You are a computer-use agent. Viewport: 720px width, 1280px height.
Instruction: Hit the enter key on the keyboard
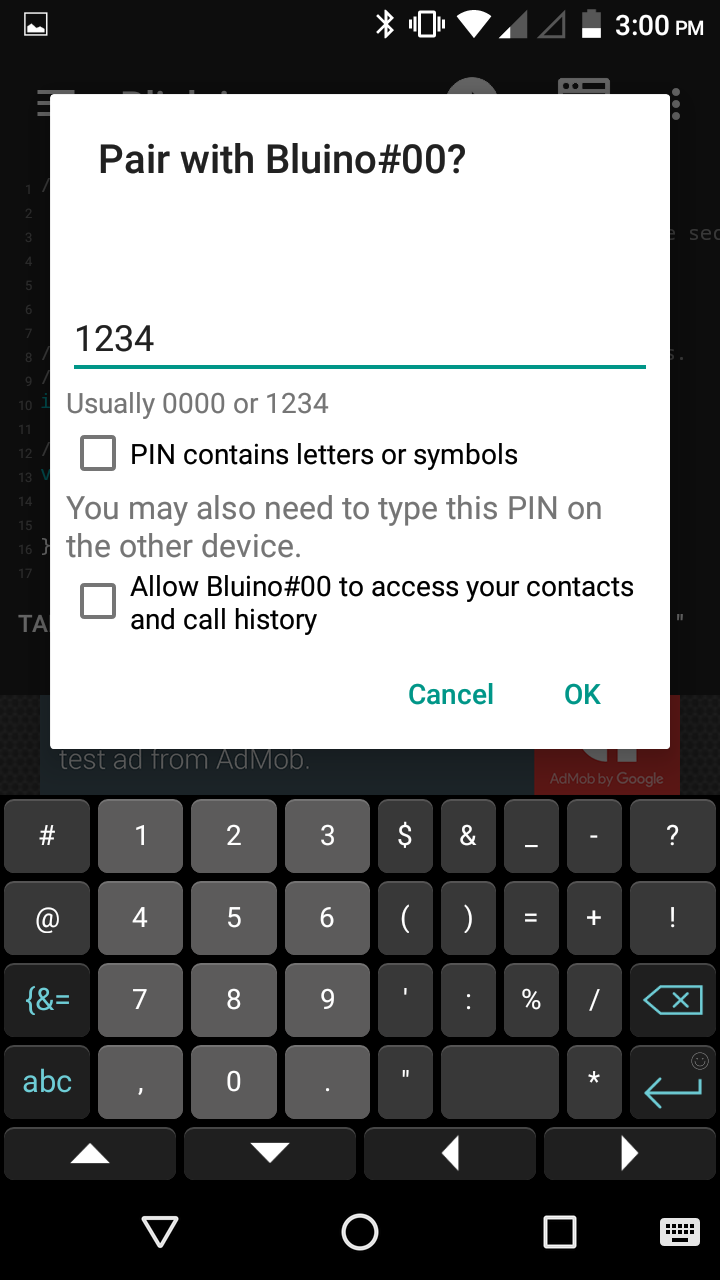pos(672,1082)
